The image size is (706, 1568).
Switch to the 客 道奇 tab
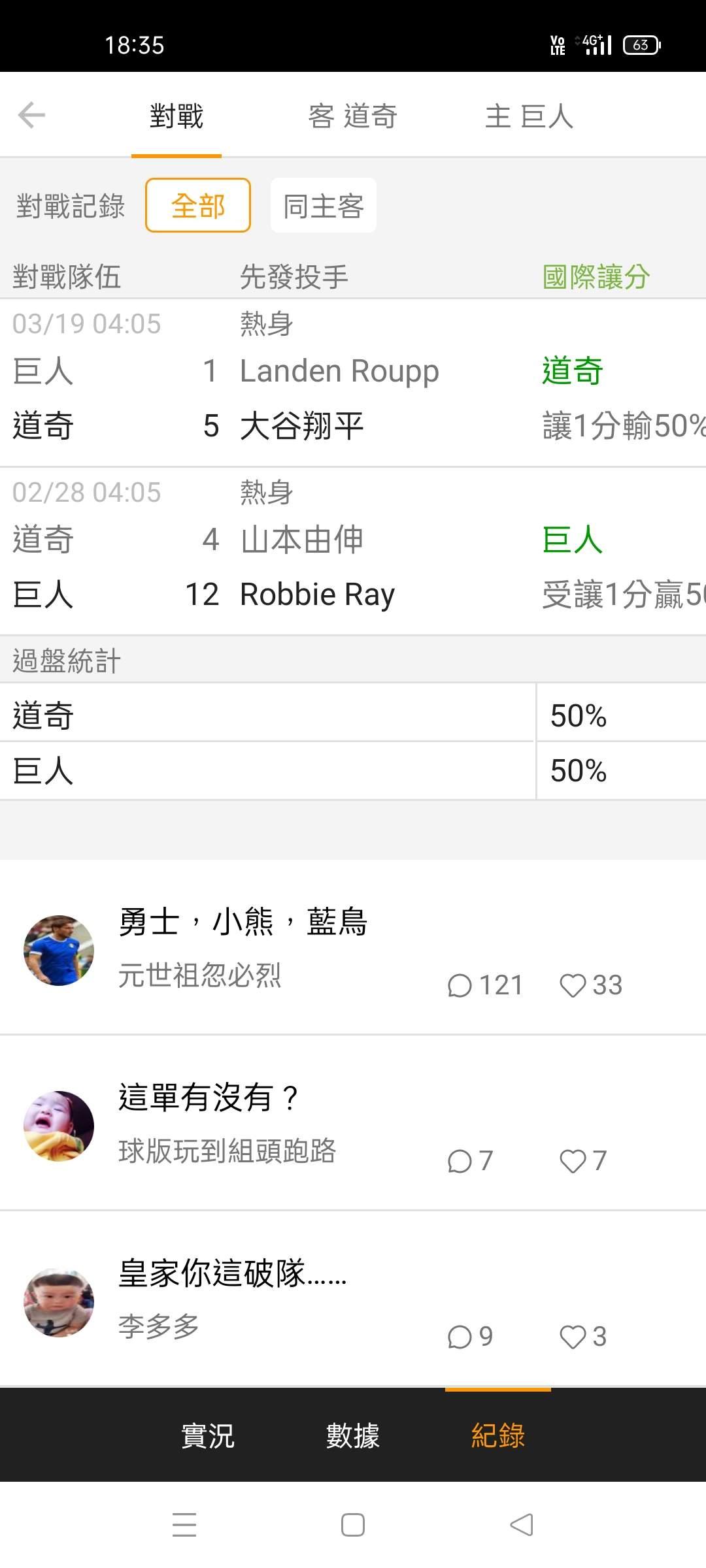coord(352,116)
